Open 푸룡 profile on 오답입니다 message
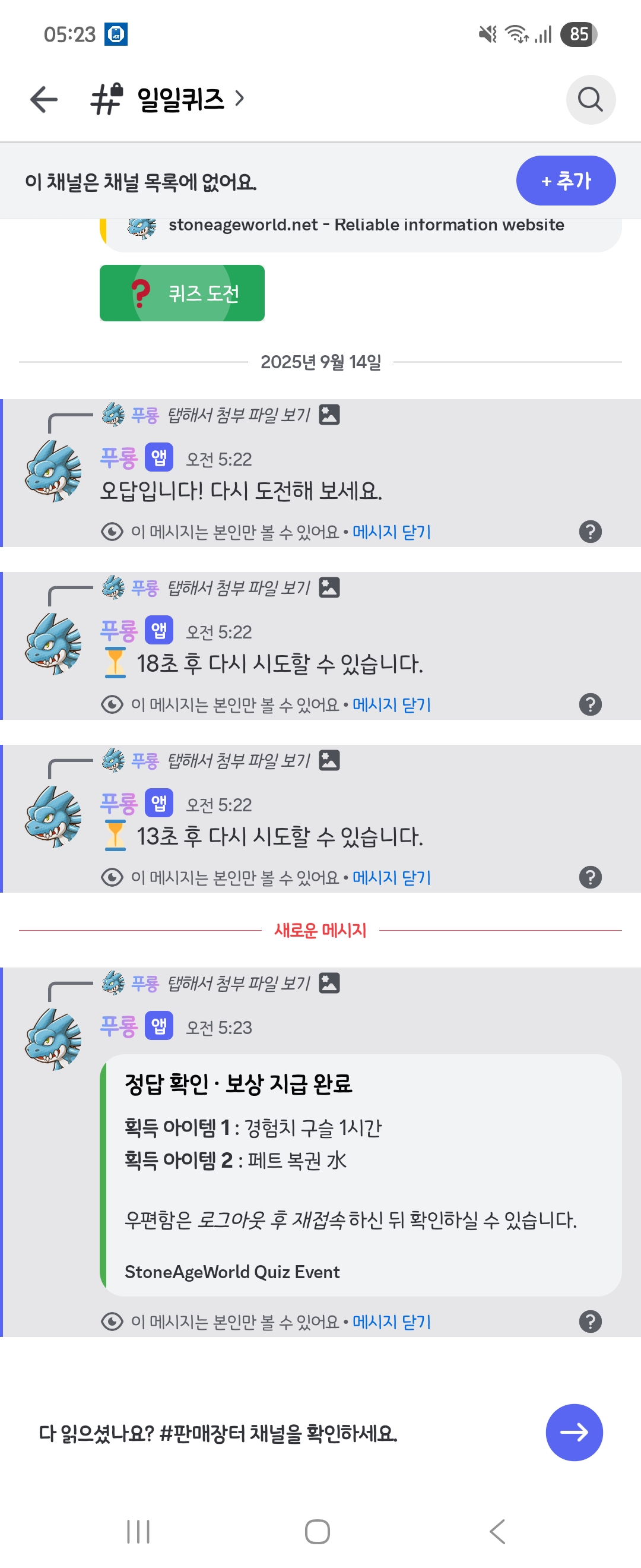Viewport: 641px width, 1568px height. click(53, 470)
